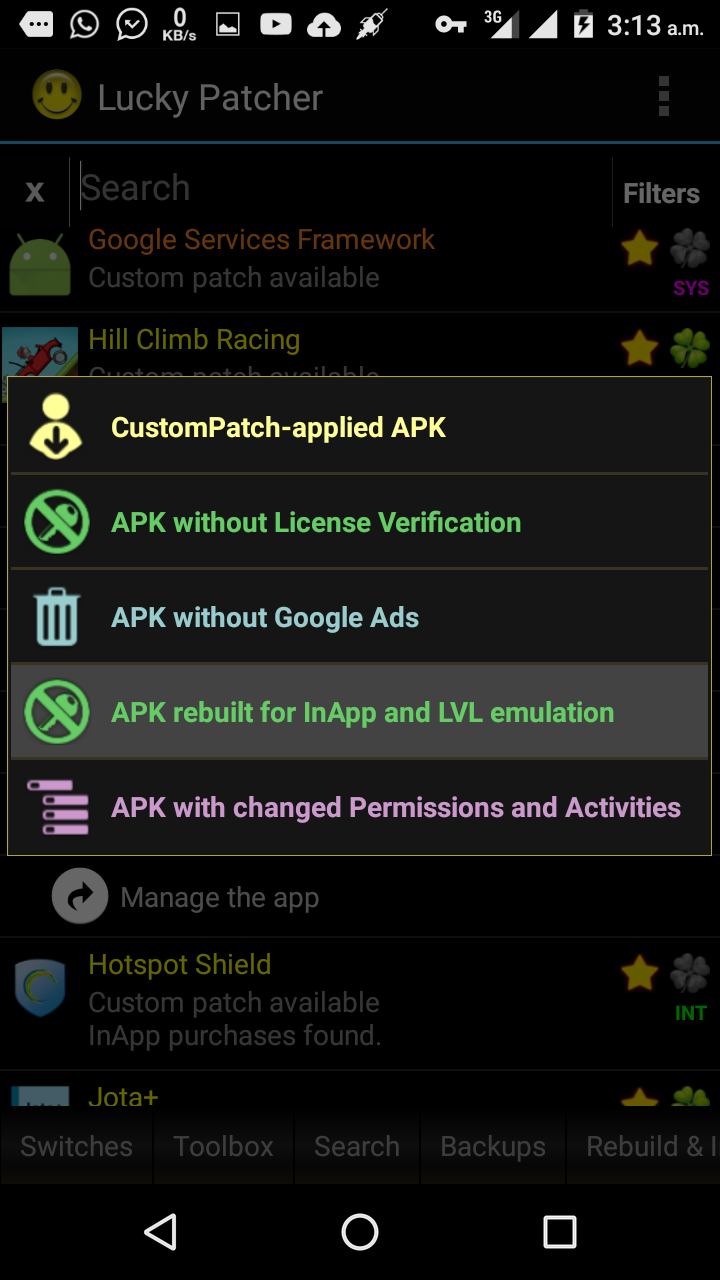Choose APK without License Verification
This screenshot has height=1280, width=720.
(359, 522)
